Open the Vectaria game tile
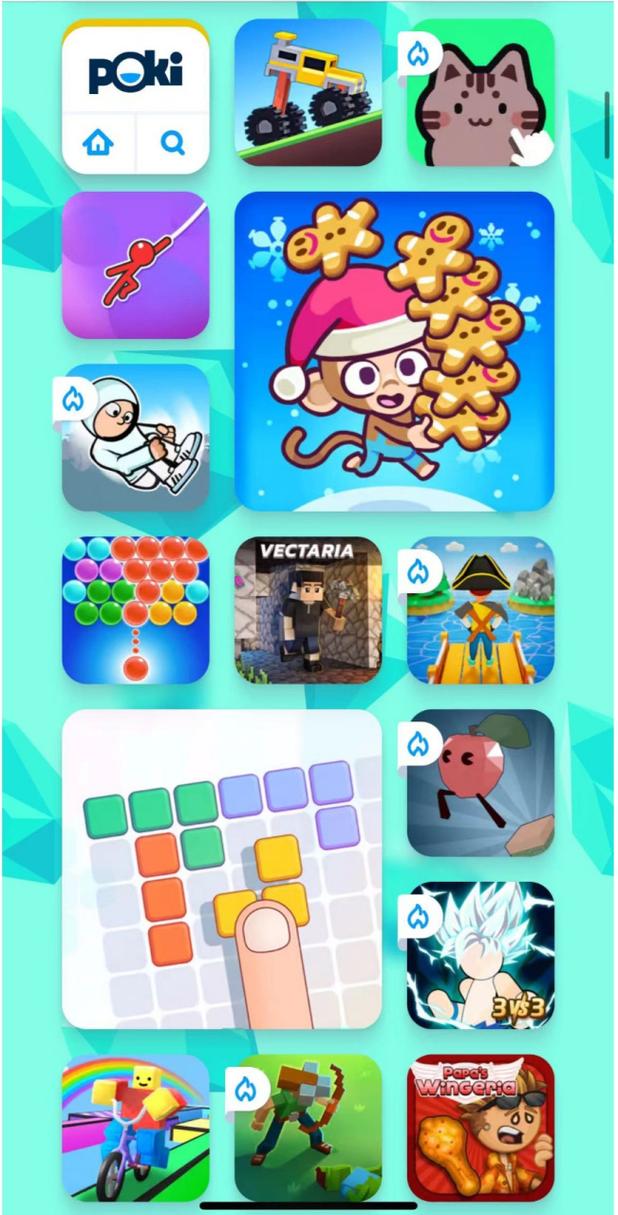The width and height of the screenshot is (618, 1215). pyautogui.click(x=308, y=610)
